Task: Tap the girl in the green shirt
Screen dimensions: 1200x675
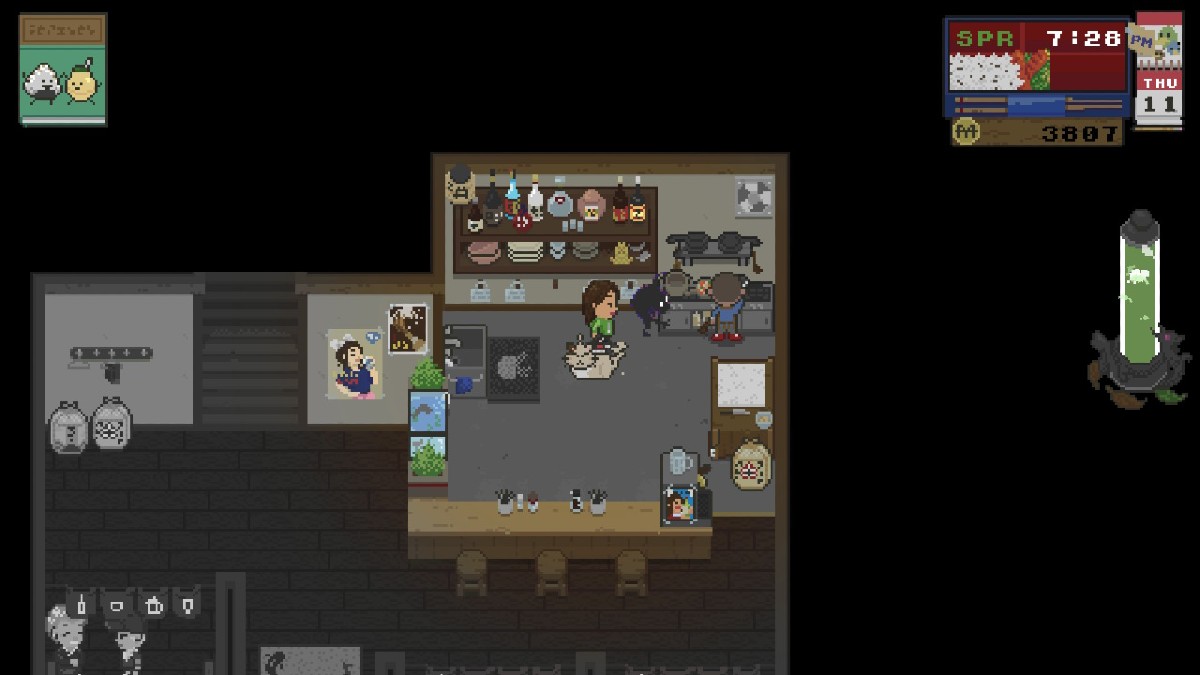Action: tap(601, 312)
